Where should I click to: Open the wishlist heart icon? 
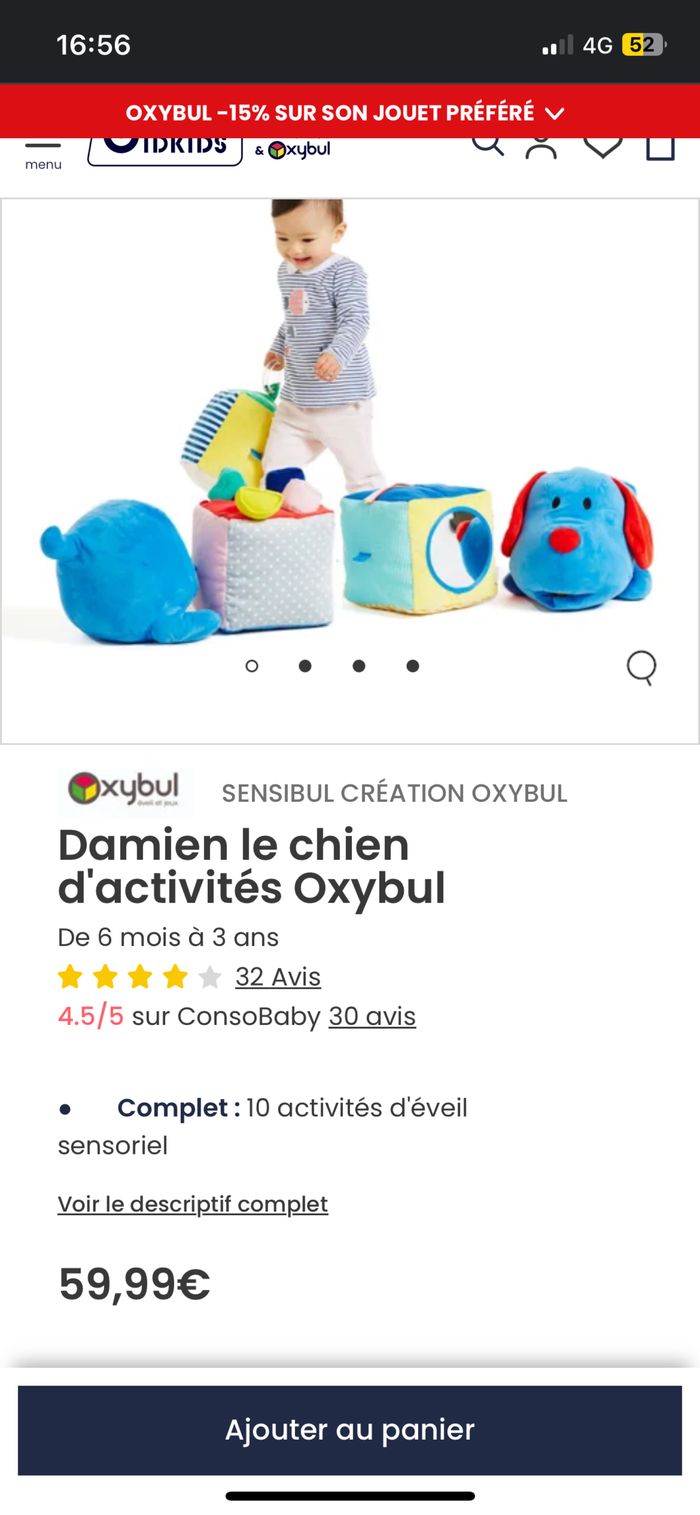tap(602, 147)
